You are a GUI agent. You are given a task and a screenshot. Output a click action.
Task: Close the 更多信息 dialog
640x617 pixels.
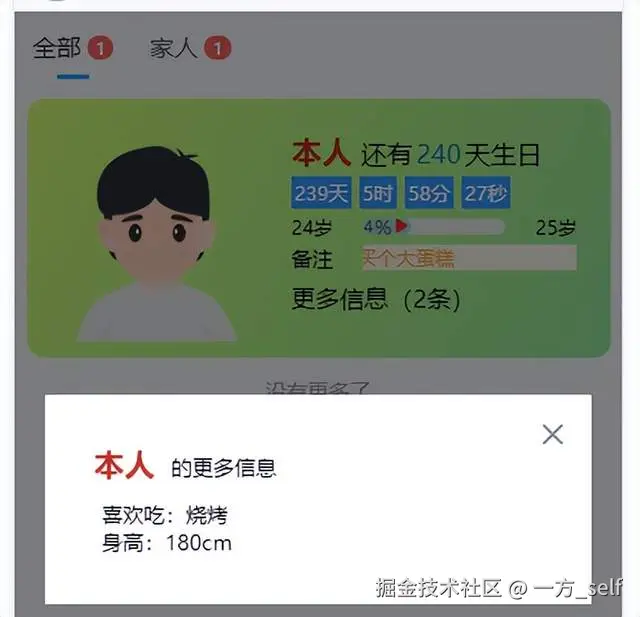click(x=552, y=434)
